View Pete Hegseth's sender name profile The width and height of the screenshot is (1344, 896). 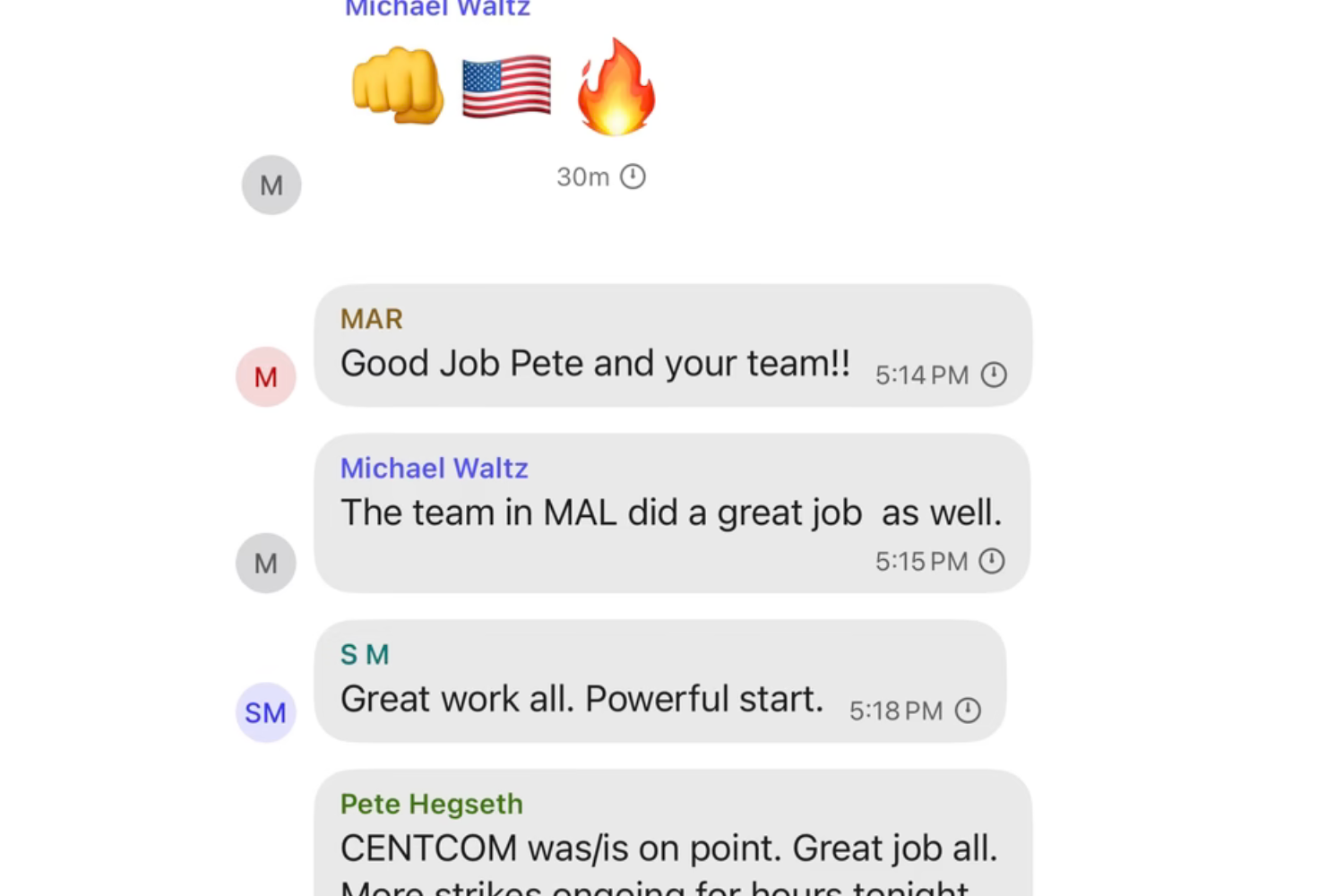click(431, 804)
